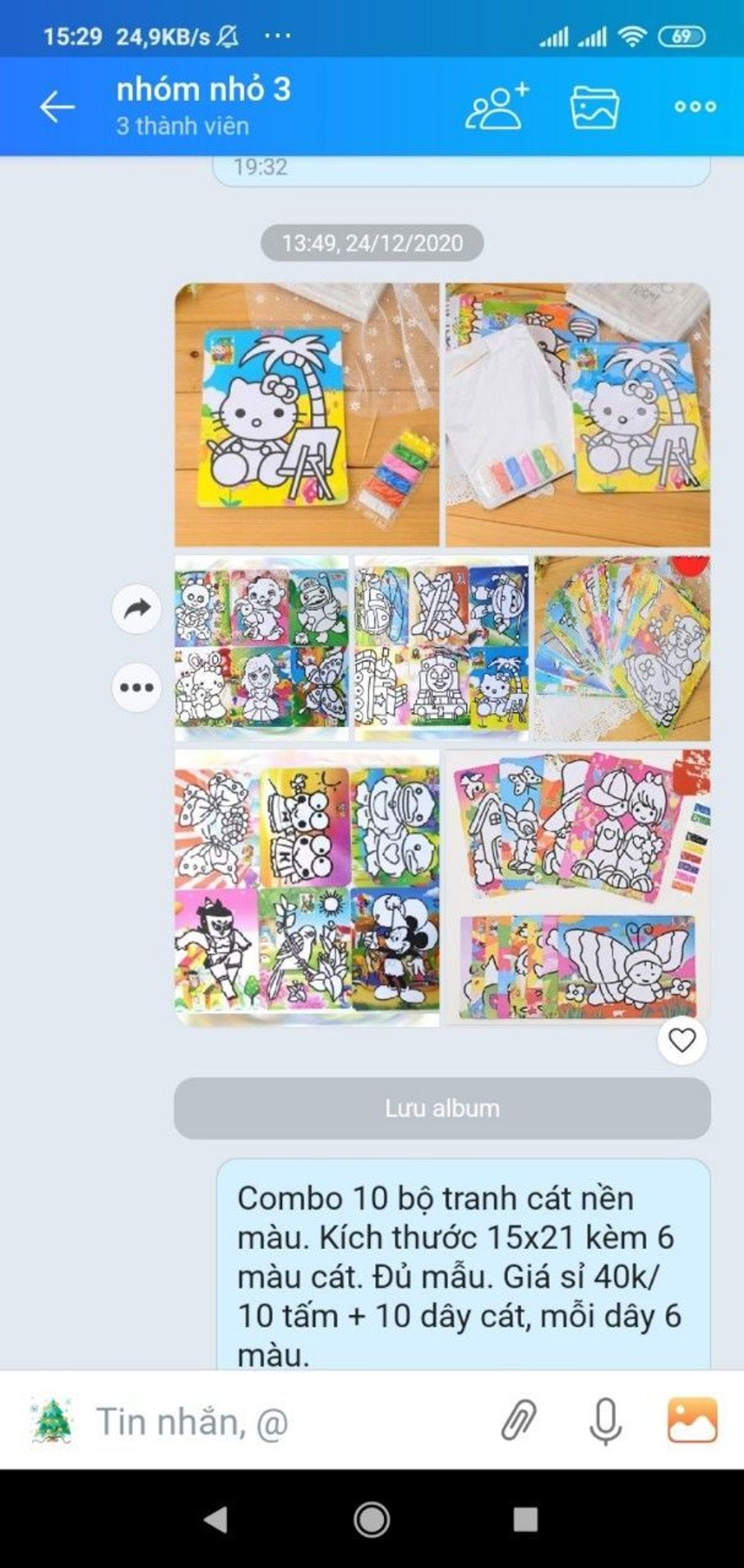Send a photo from the gallery

pos(692,1421)
